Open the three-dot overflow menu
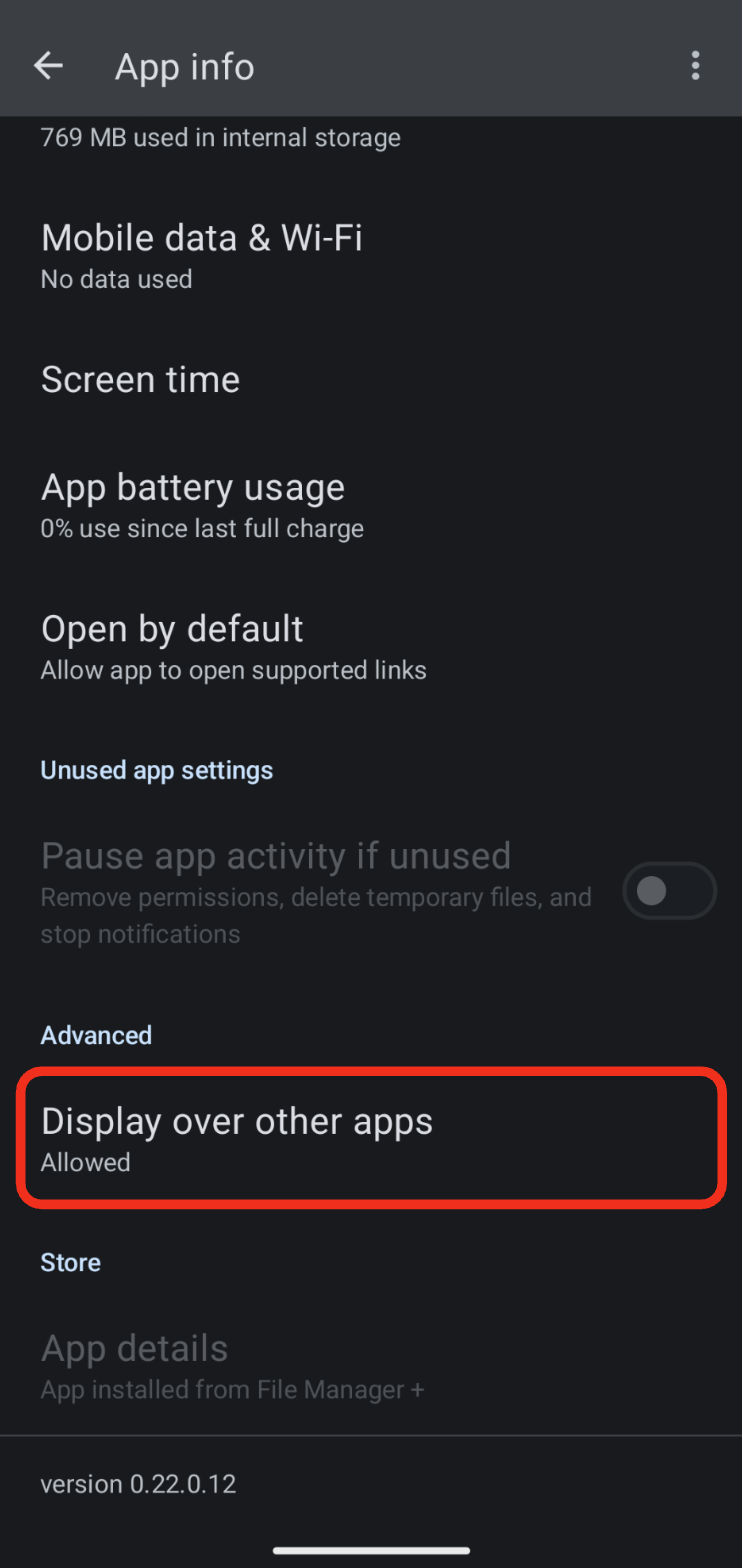 point(695,67)
